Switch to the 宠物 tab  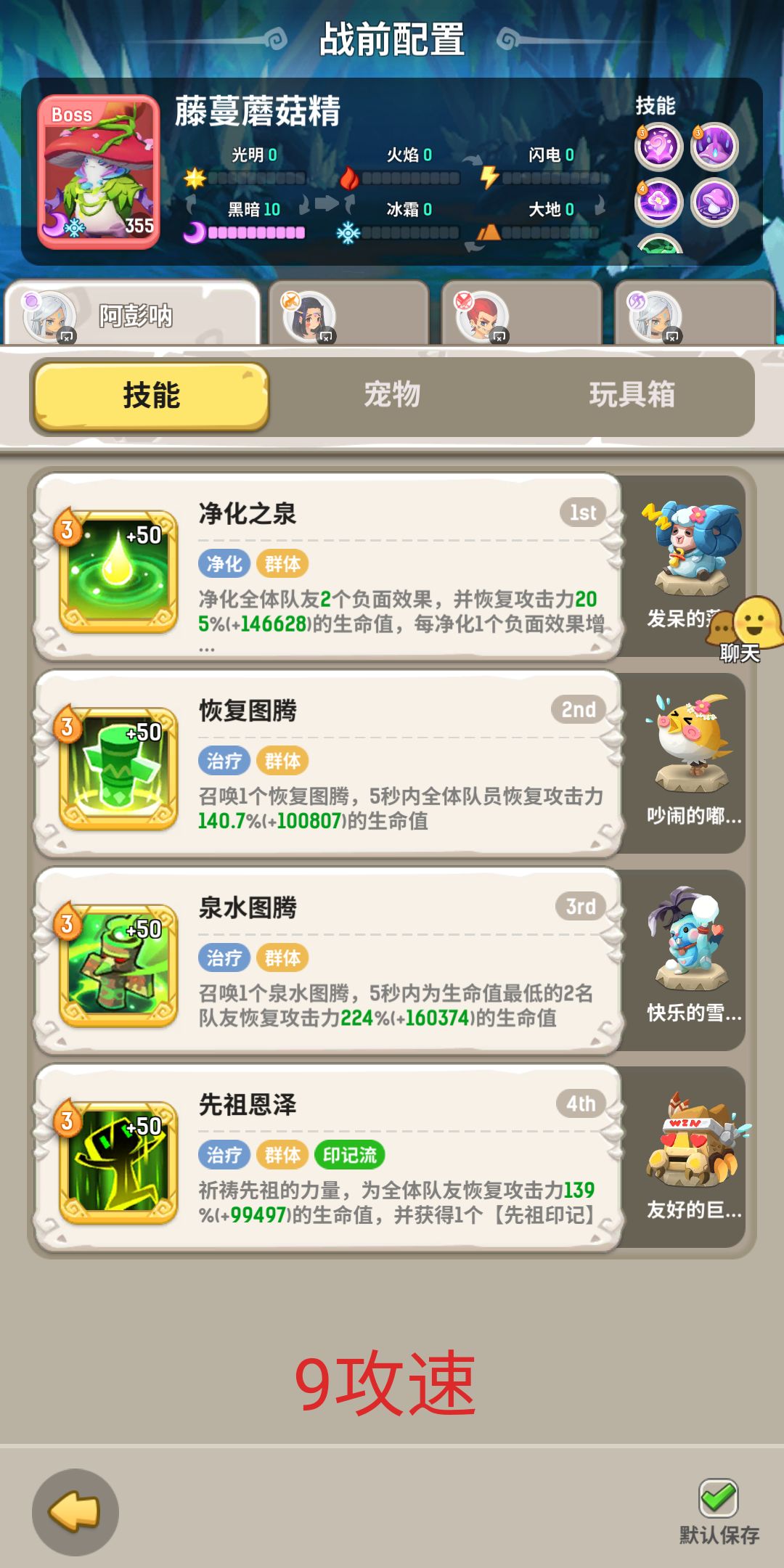[x=392, y=396]
